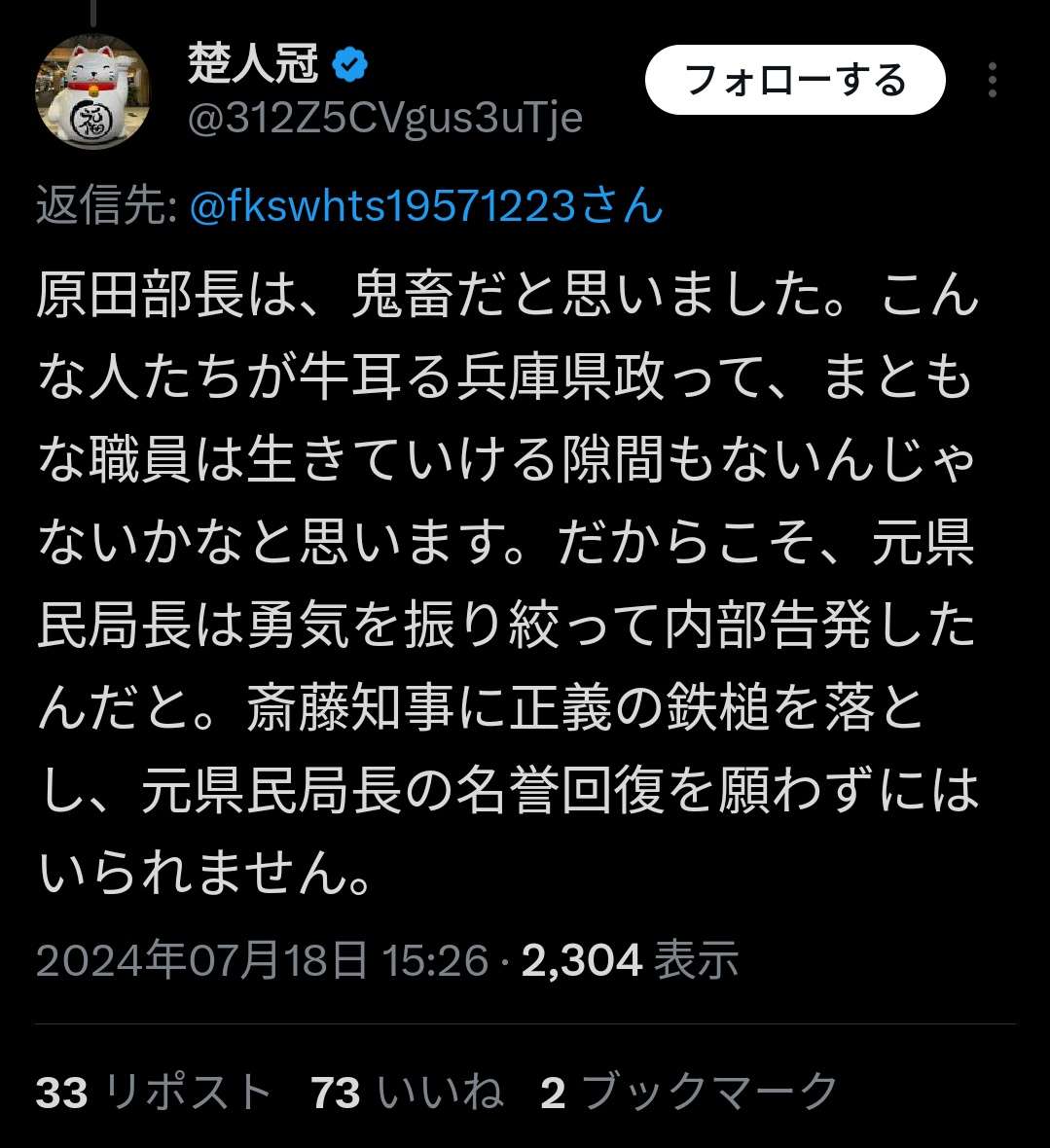1050x1148 pixels.
Task: Open 楚人冠's profile picture
Action: click(x=93, y=92)
